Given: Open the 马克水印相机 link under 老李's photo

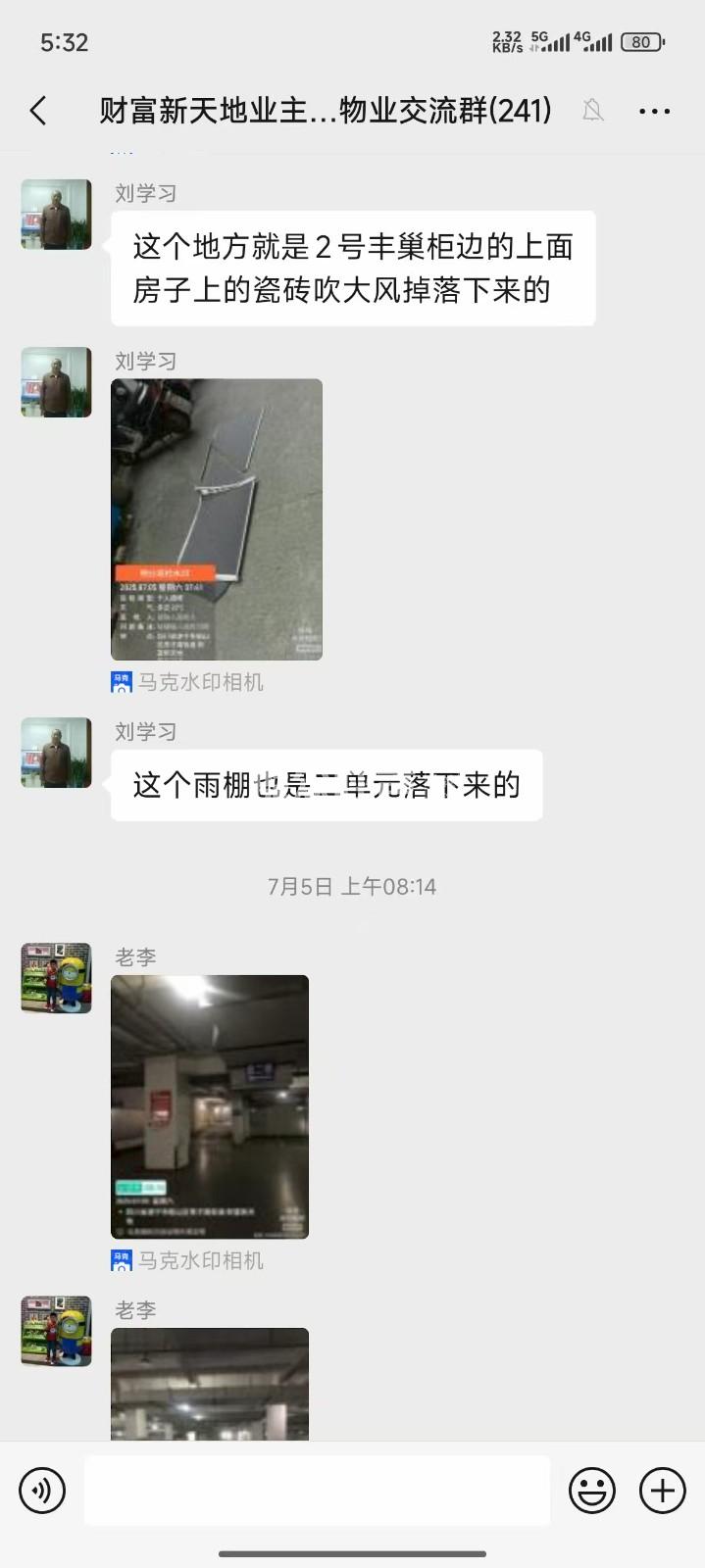Looking at the screenshot, I should click(188, 1260).
